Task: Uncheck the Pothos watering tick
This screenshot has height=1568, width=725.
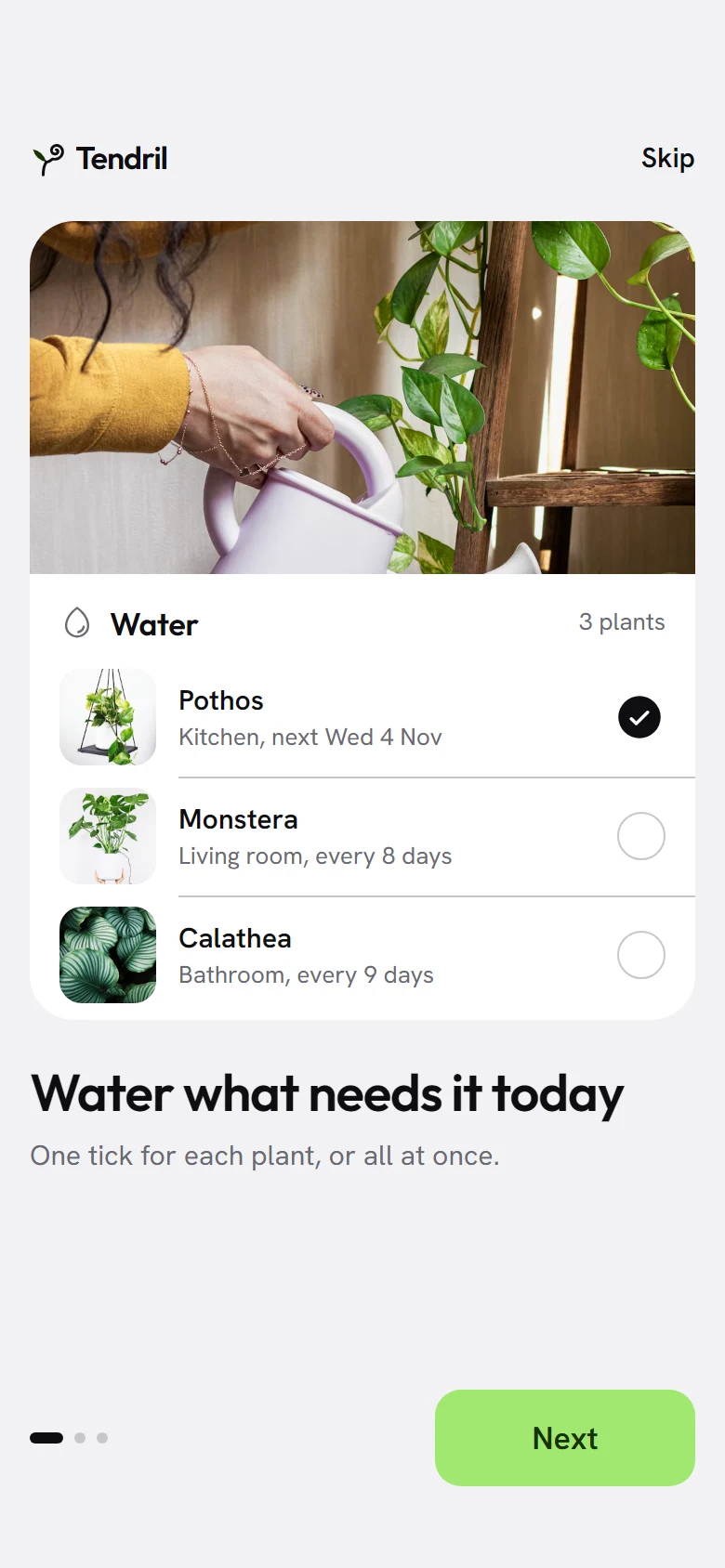Action: coord(639,717)
